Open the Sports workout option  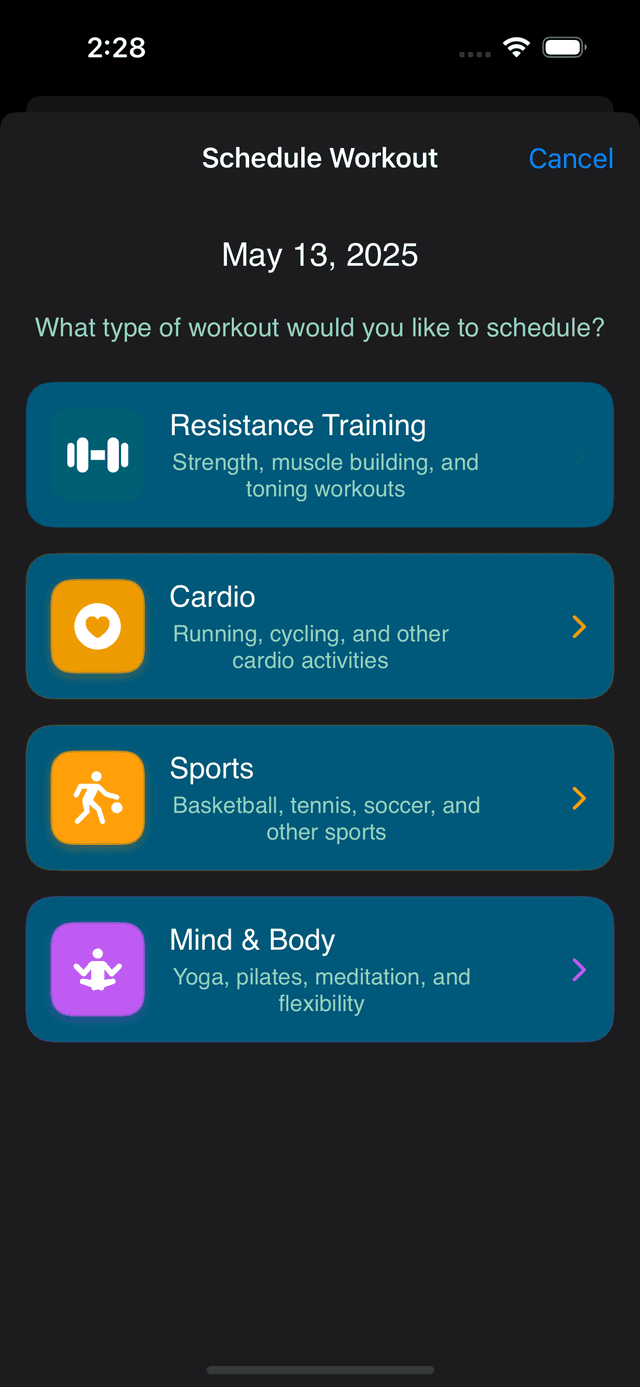pos(320,798)
